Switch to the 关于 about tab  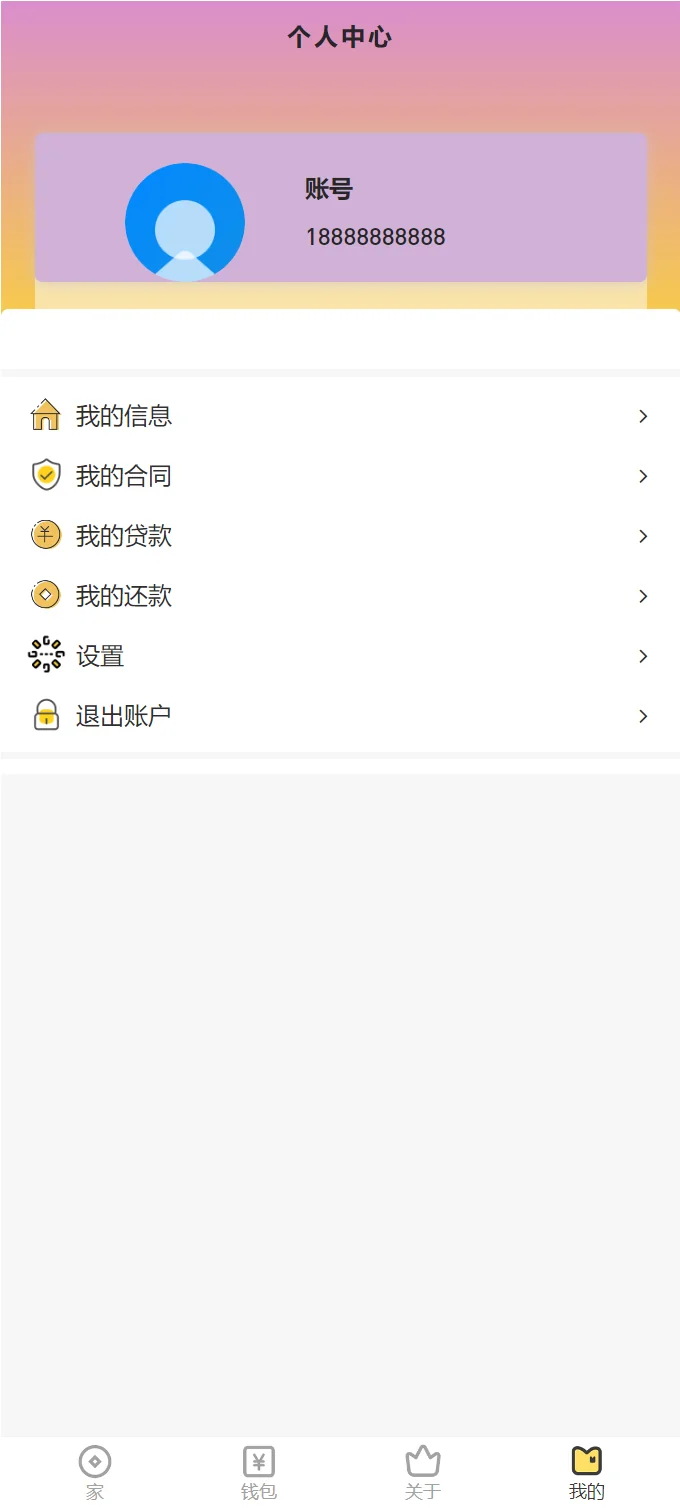click(x=422, y=1472)
